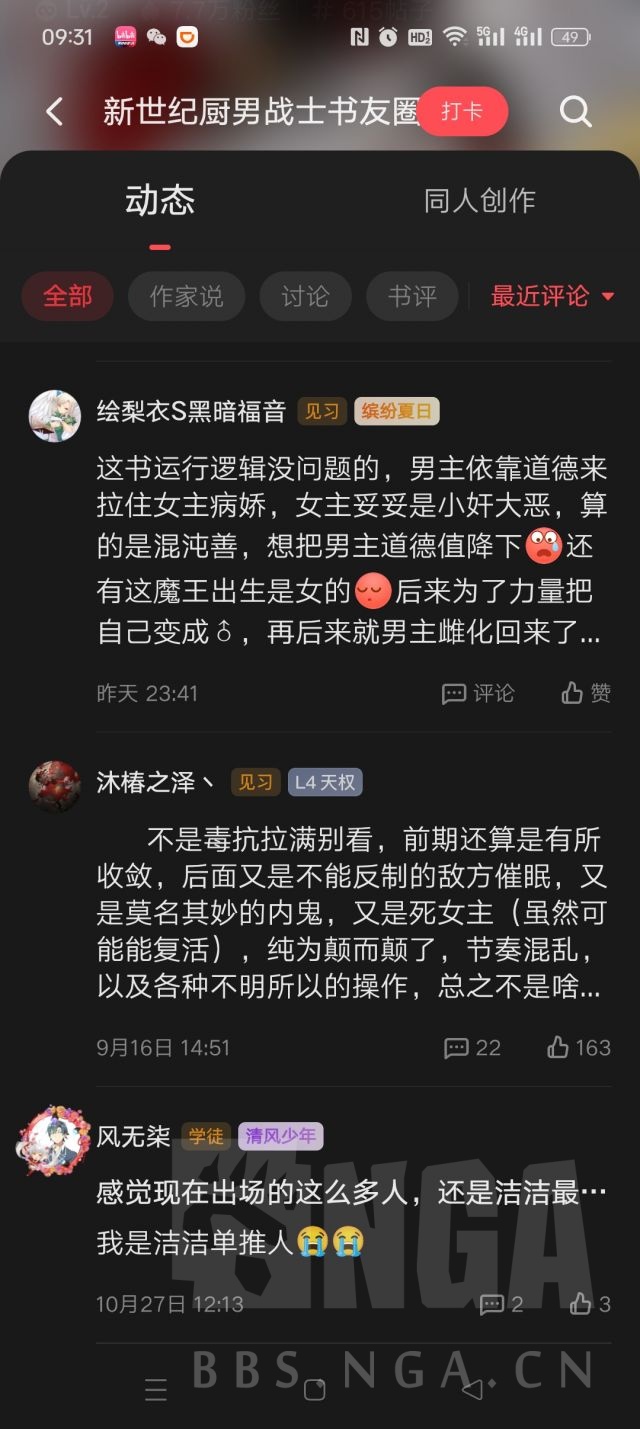The height and width of the screenshot is (1429, 640).
Task: Tap the 打卡 check-in button
Action: click(x=462, y=111)
